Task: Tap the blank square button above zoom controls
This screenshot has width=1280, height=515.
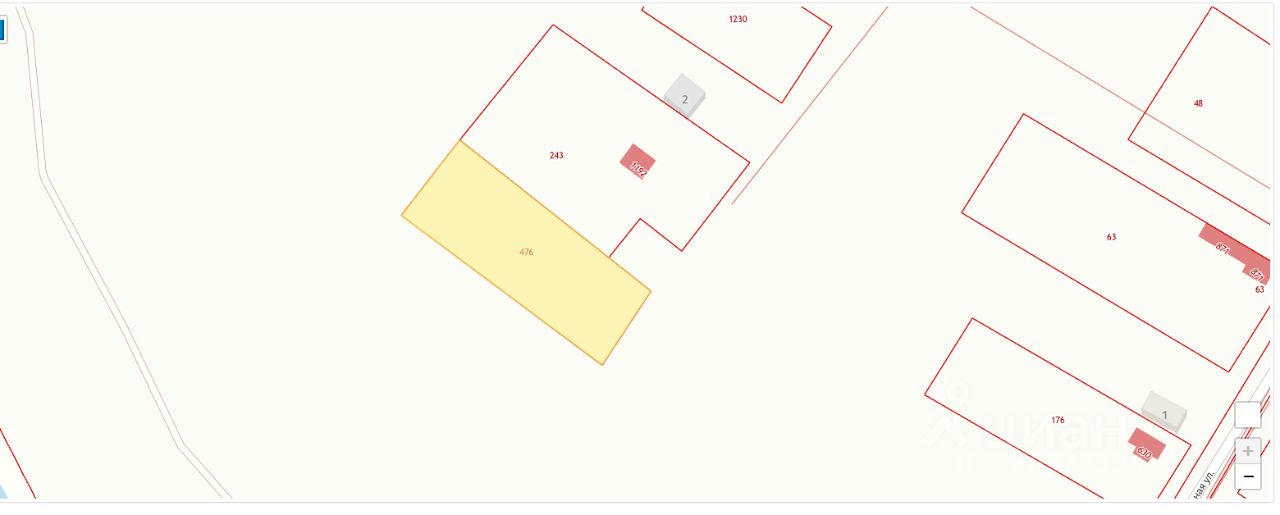Action: [x=1247, y=415]
